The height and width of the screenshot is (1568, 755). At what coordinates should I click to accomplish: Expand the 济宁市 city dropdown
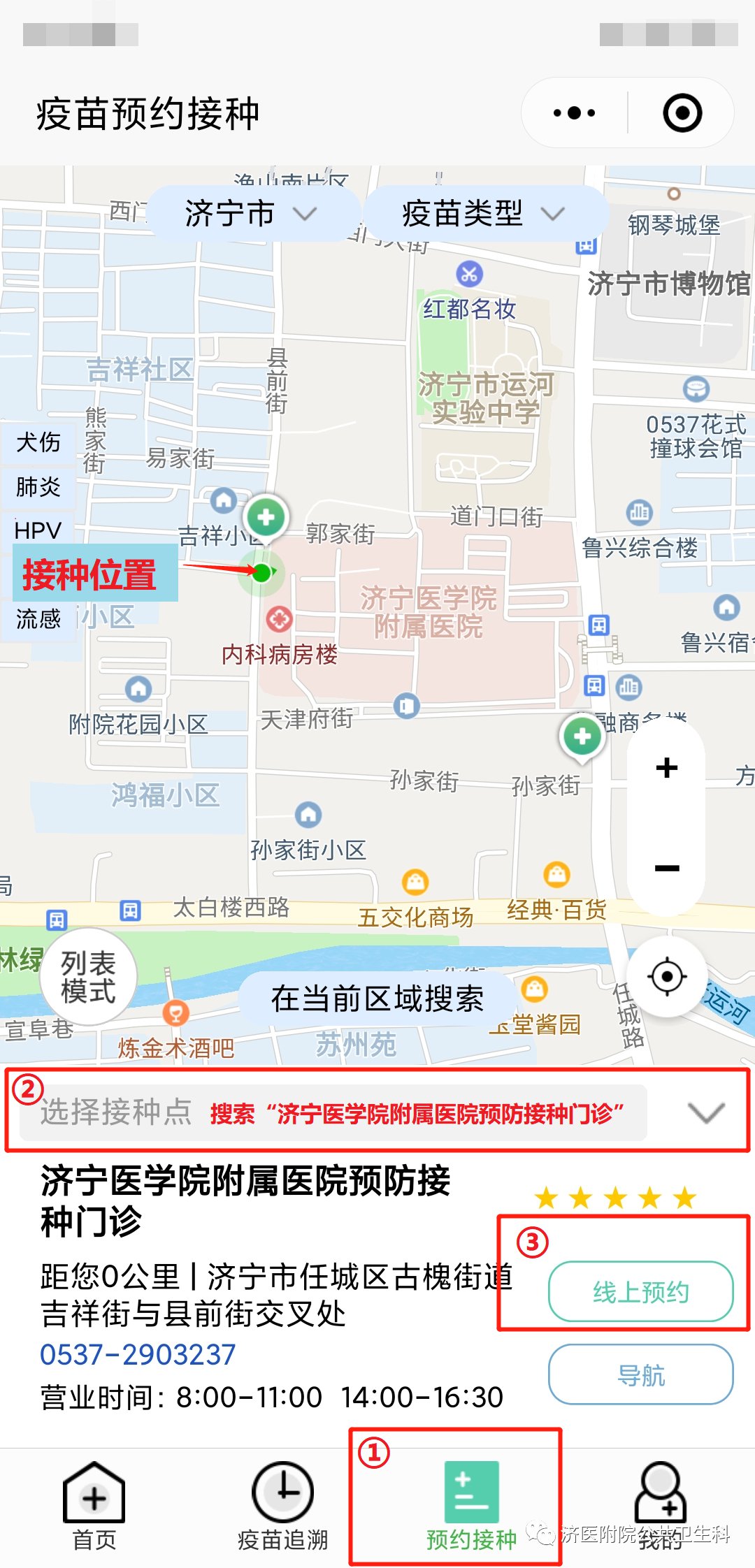[x=252, y=213]
